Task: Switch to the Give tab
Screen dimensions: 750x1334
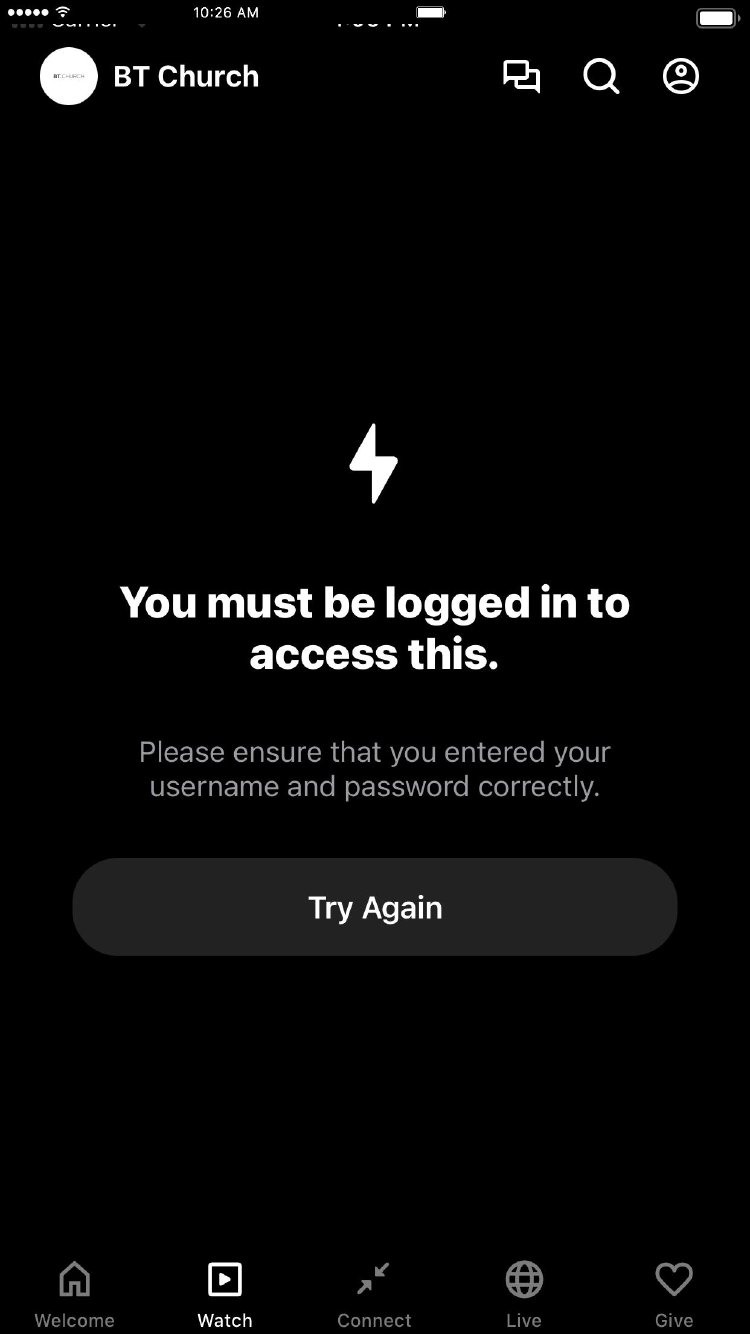Action: pos(674,1294)
